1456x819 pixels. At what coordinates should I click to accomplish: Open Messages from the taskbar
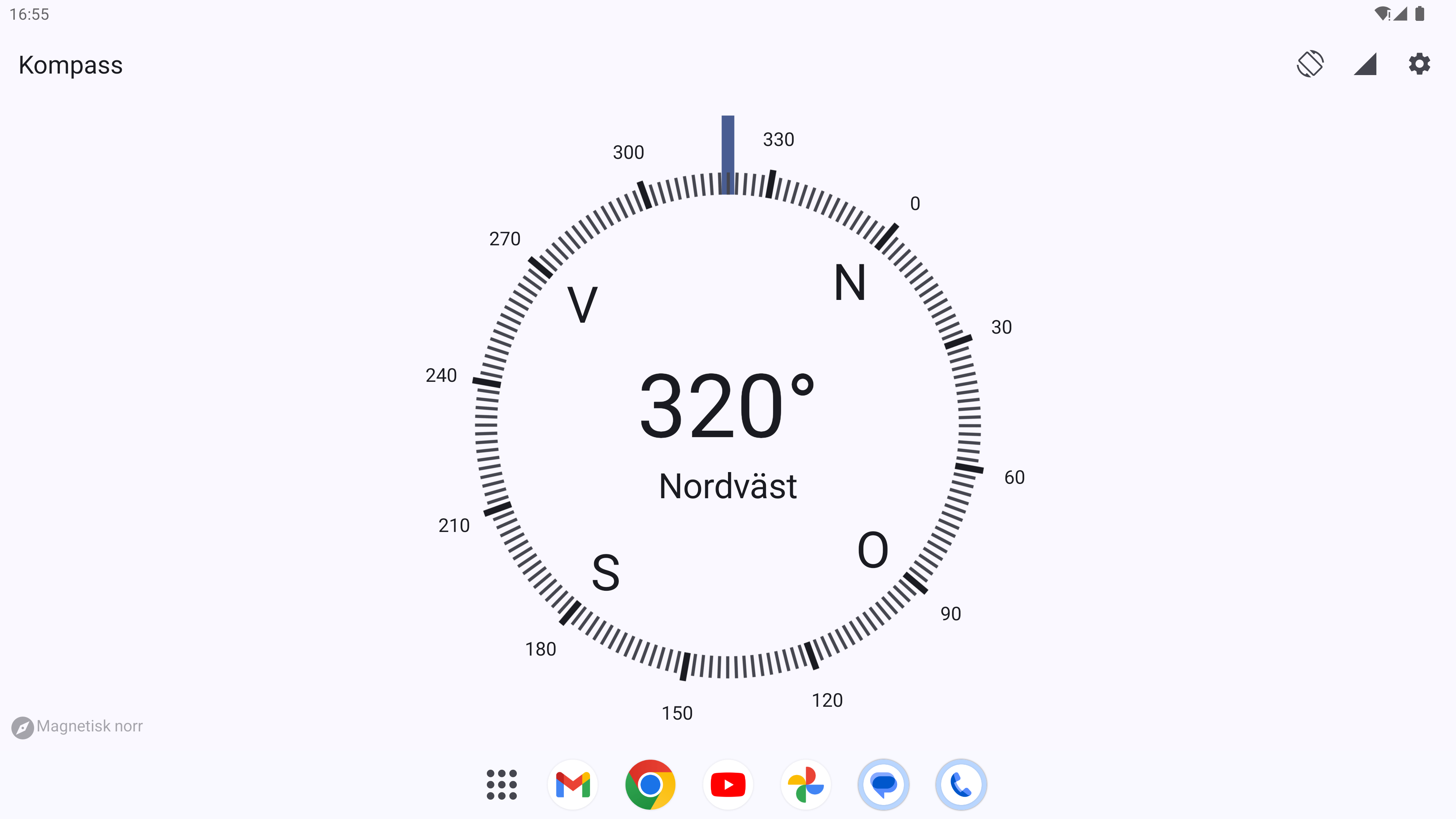[883, 784]
